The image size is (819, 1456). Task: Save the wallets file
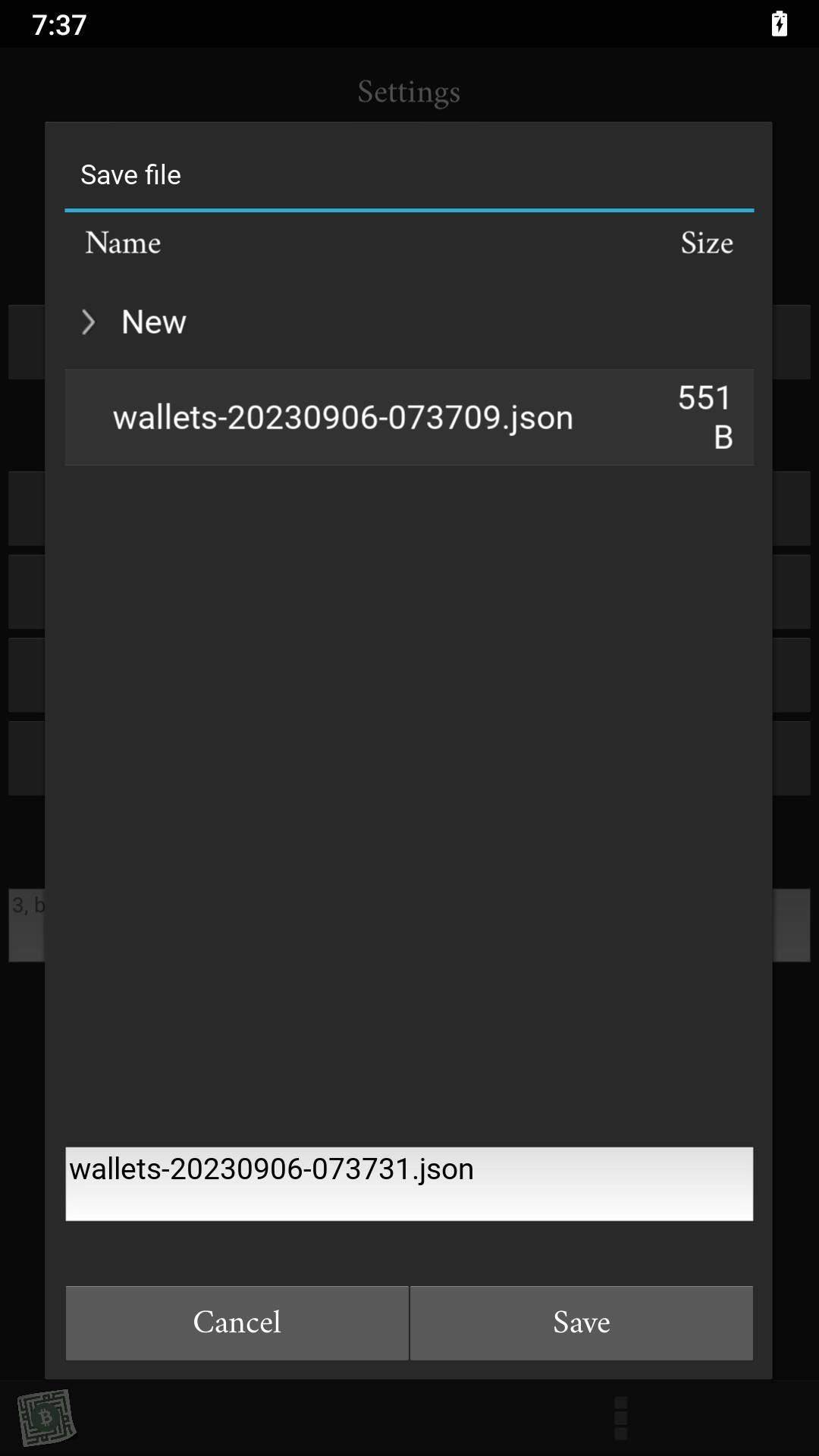(581, 1323)
